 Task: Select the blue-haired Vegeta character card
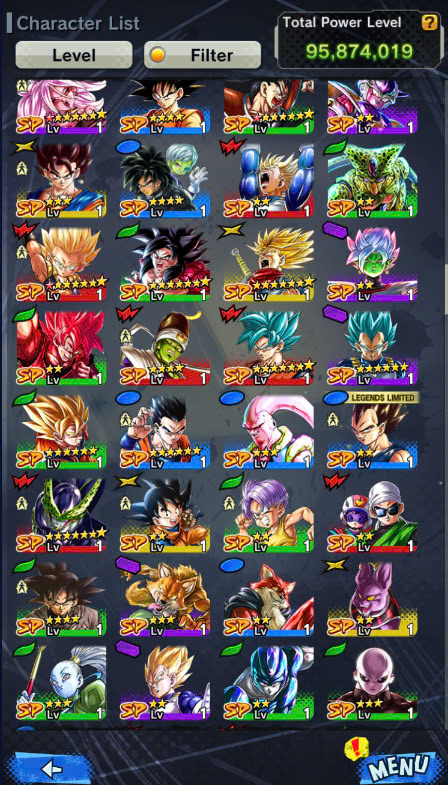(x=372, y=347)
